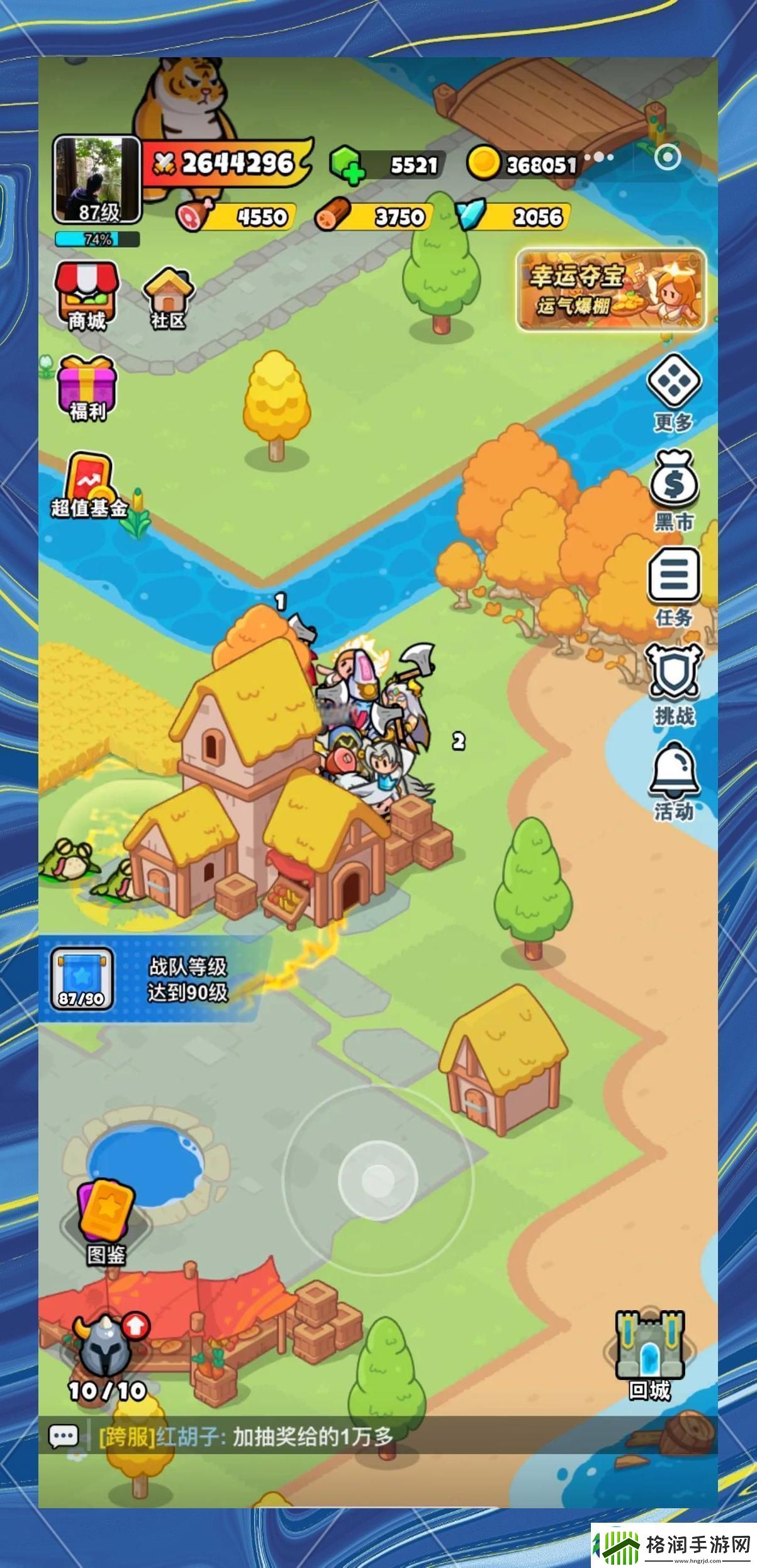The width and height of the screenshot is (757, 1568).
Task: Add gems with the green plus icon
Action: [x=346, y=165]
